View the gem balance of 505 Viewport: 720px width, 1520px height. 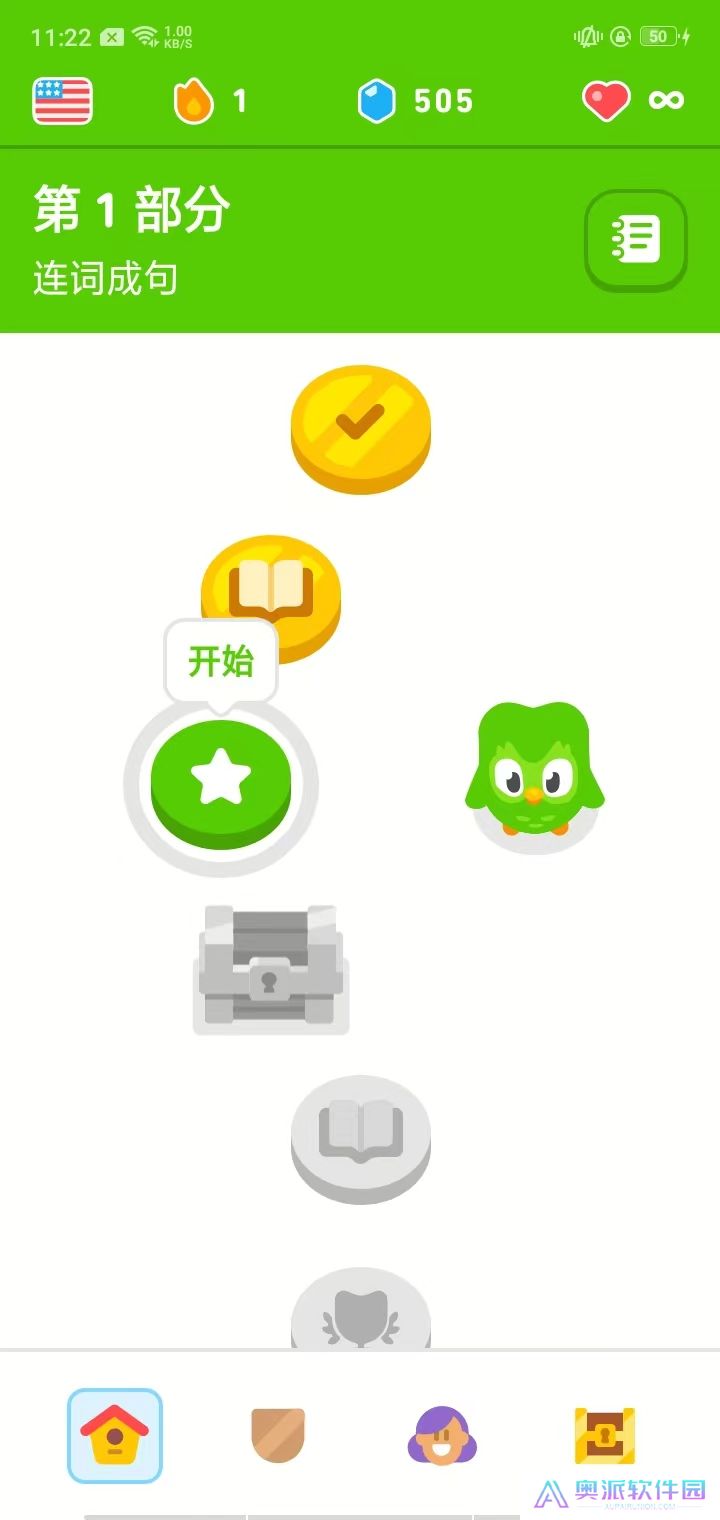(x=415, y=100)
